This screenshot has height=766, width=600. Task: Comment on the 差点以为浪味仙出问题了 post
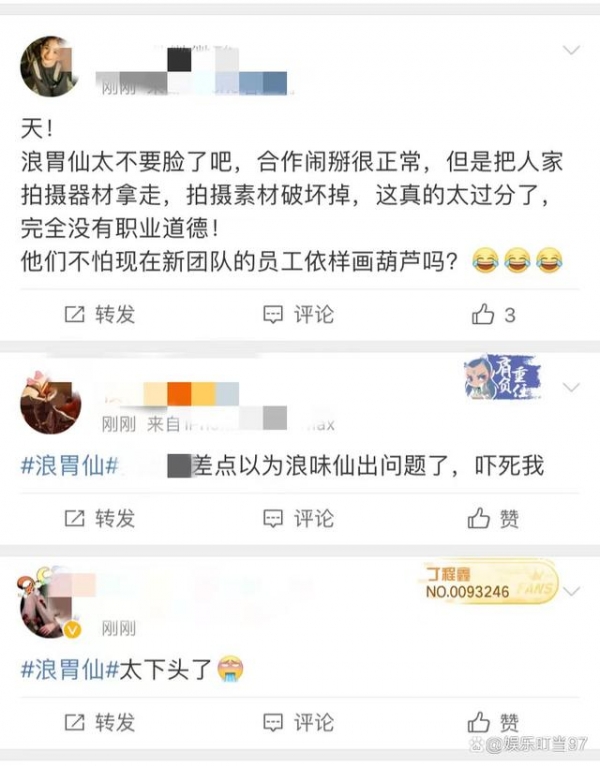pos(298,518)
